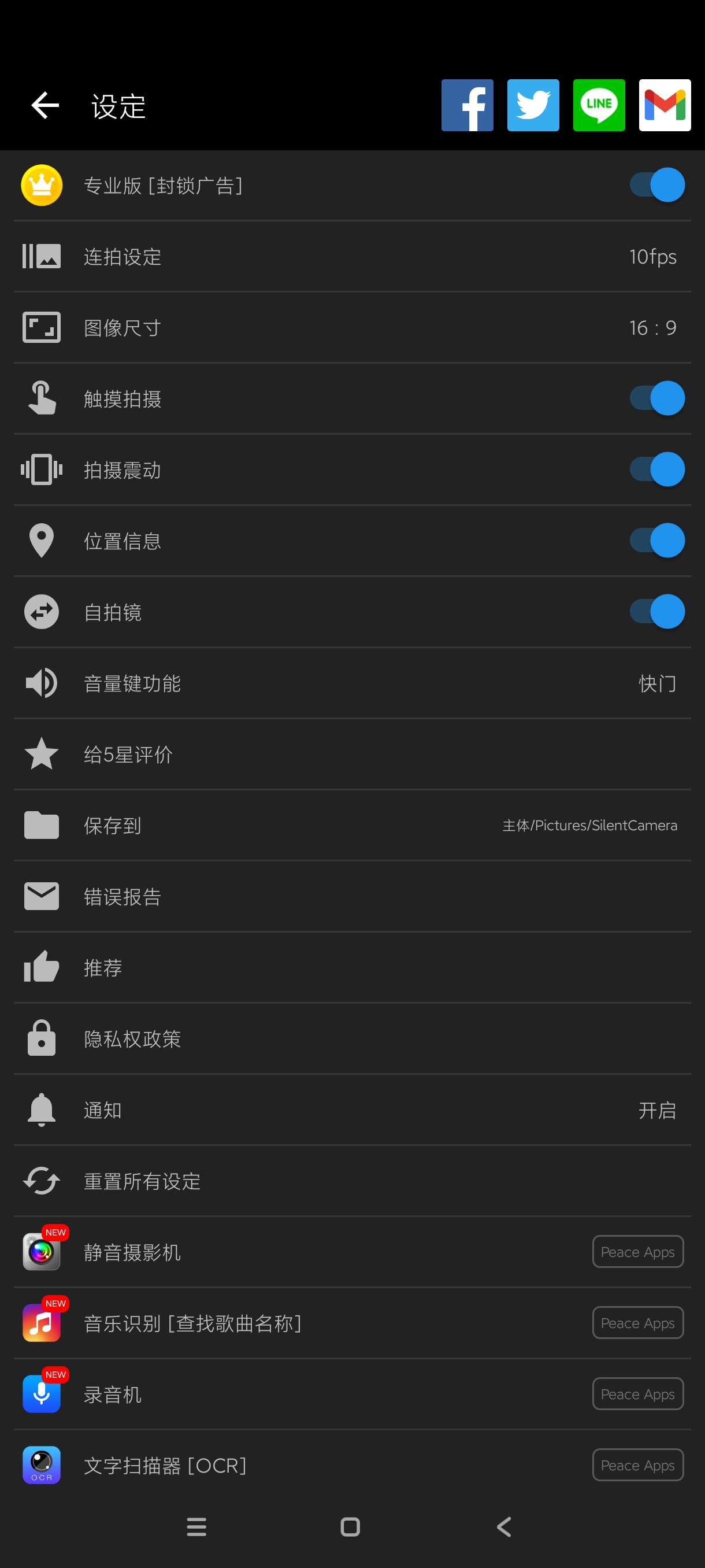Image resolution: width=705 pixels, height=1568 pixels.
Task: Go back from the 设定 screen
Action: coord(45,106)
